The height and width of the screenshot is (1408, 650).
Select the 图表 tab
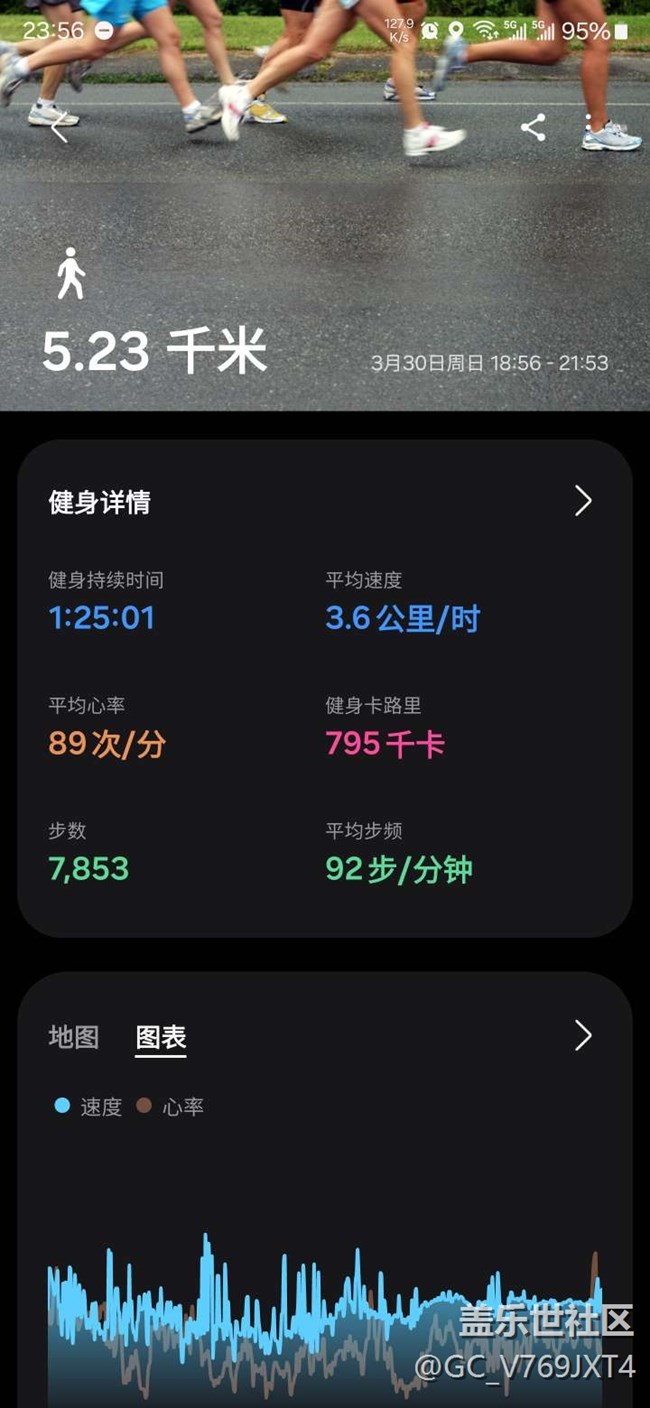[161, 1038]
